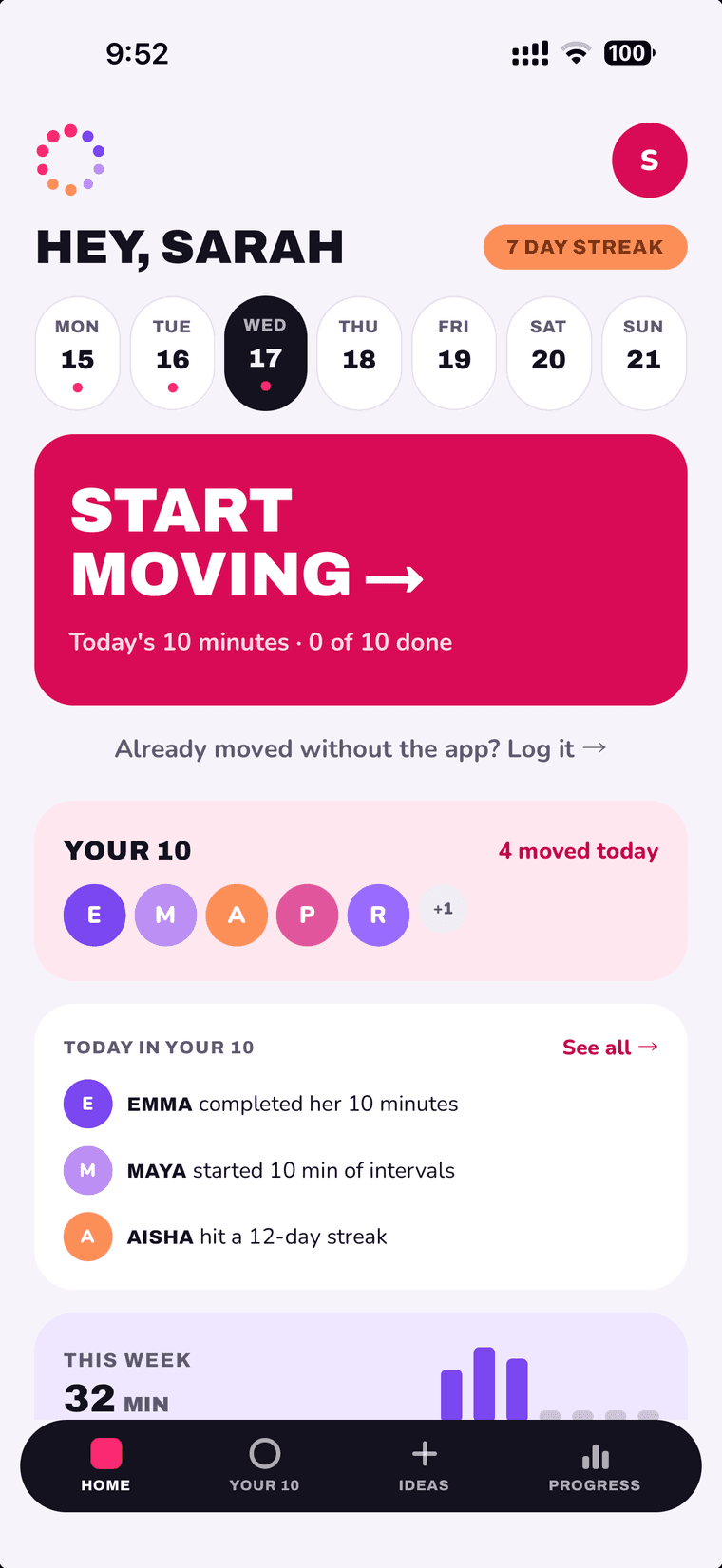Go to the Progress tab
The width and height of the screenshot is (722, 1568).
595,1465
